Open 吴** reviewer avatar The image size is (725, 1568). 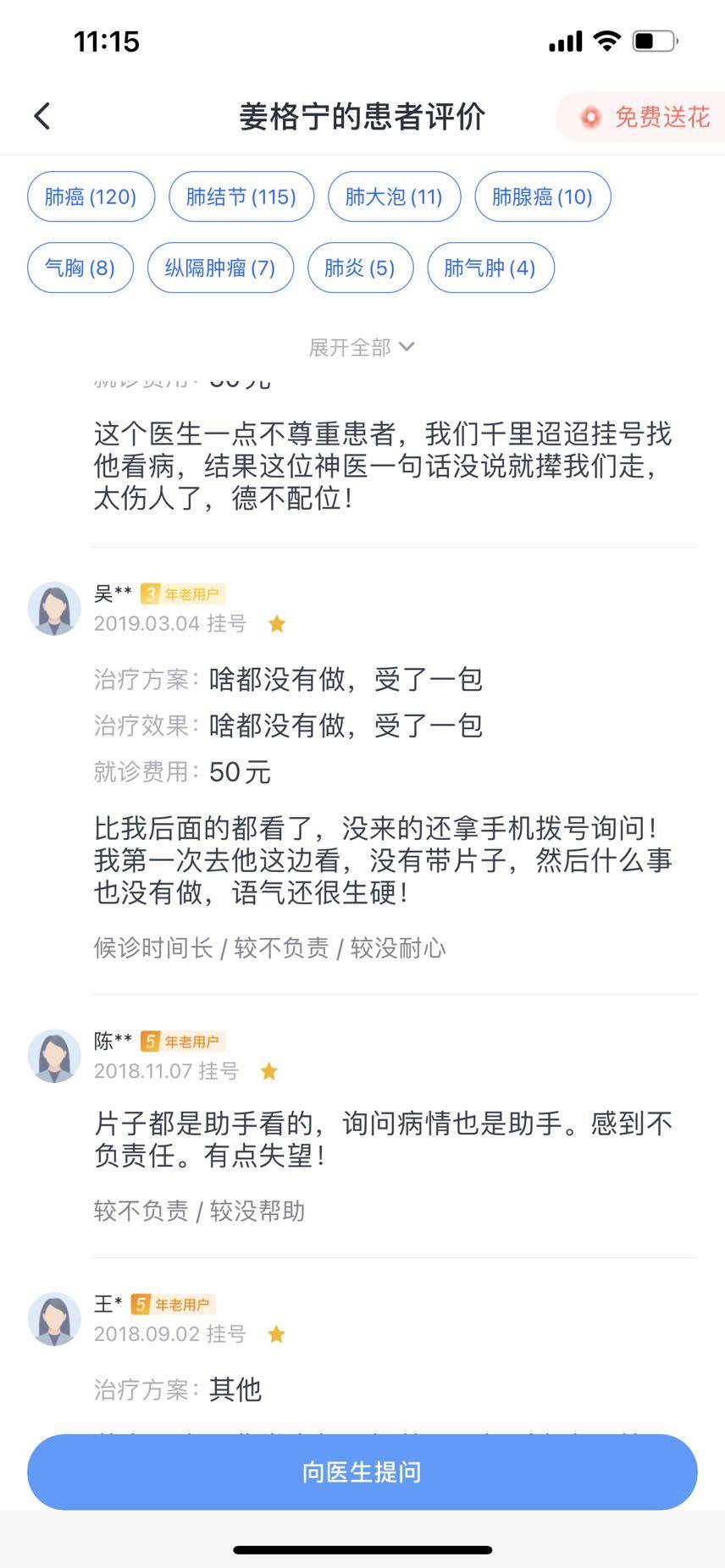[x=54, y=608]
